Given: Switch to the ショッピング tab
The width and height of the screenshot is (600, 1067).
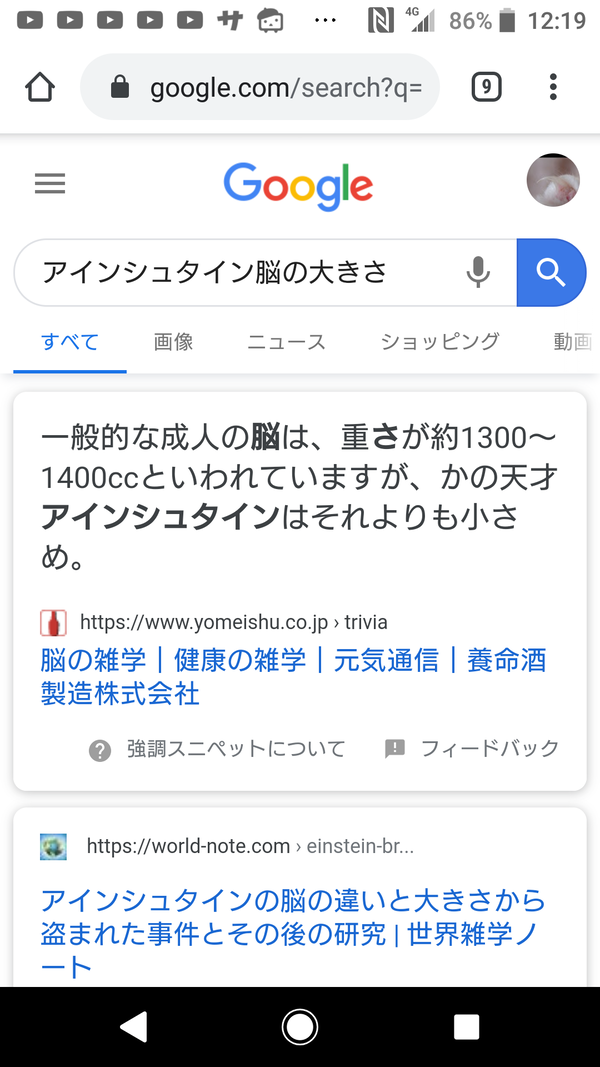Looking at the screenshot, I should (440, 342).
